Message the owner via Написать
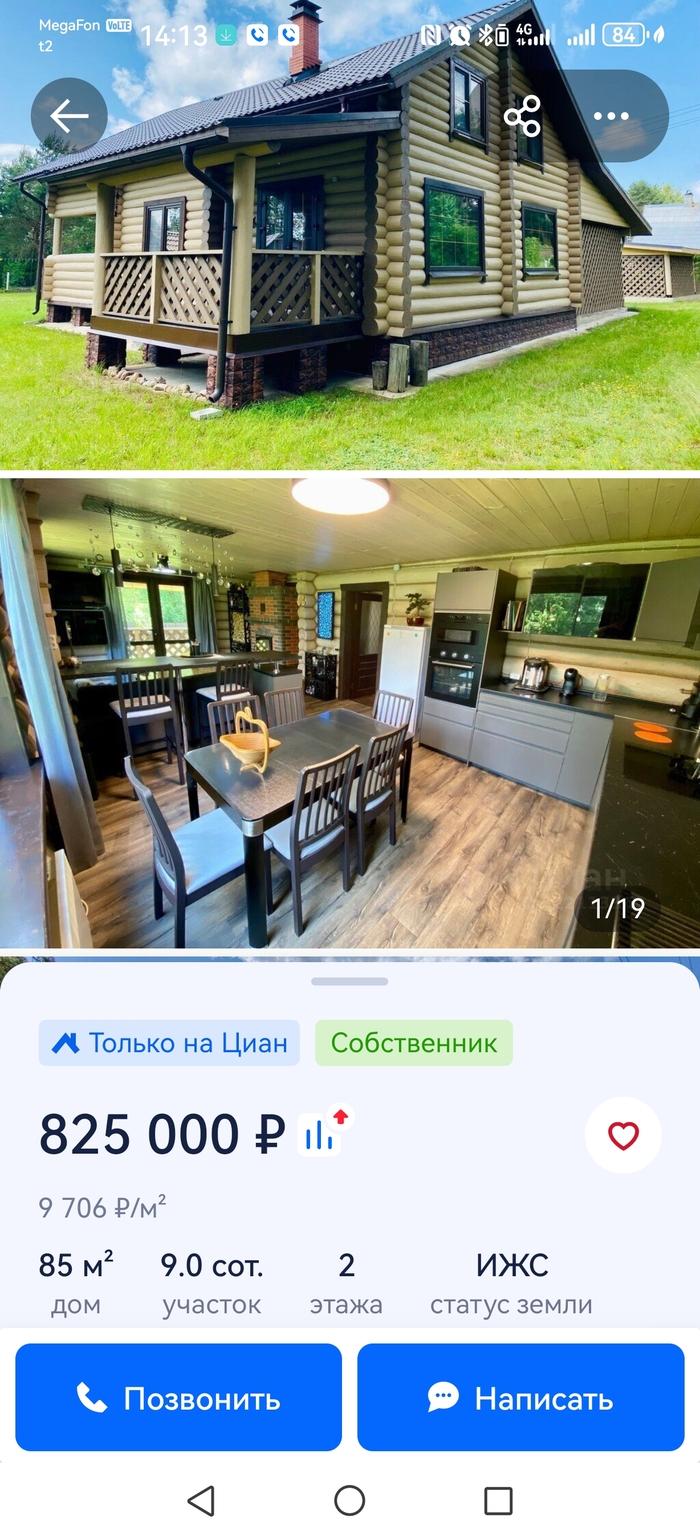 520,1397
